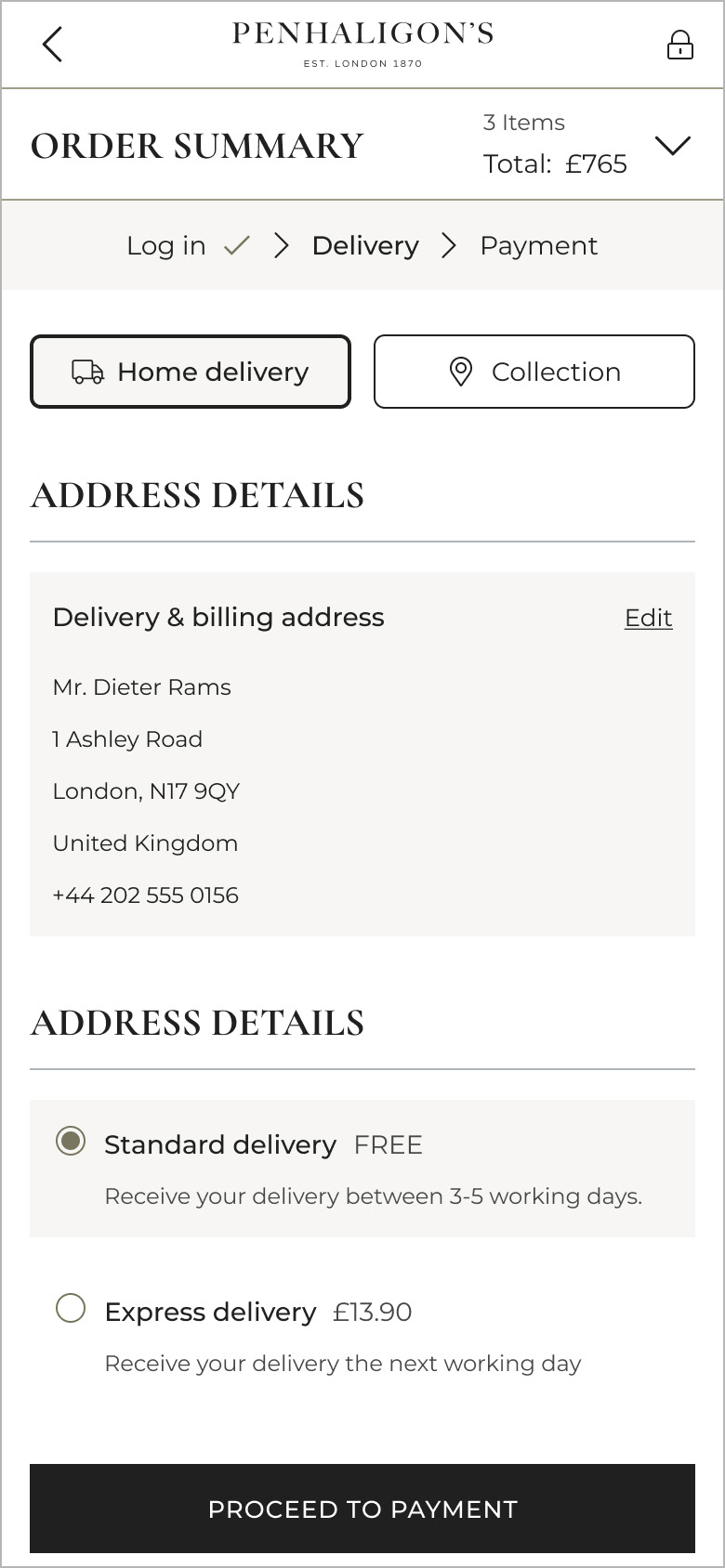Viewport: 725px width, 1568px height.
Task: Proceed to payment
Action: [x=362, y=1509]
